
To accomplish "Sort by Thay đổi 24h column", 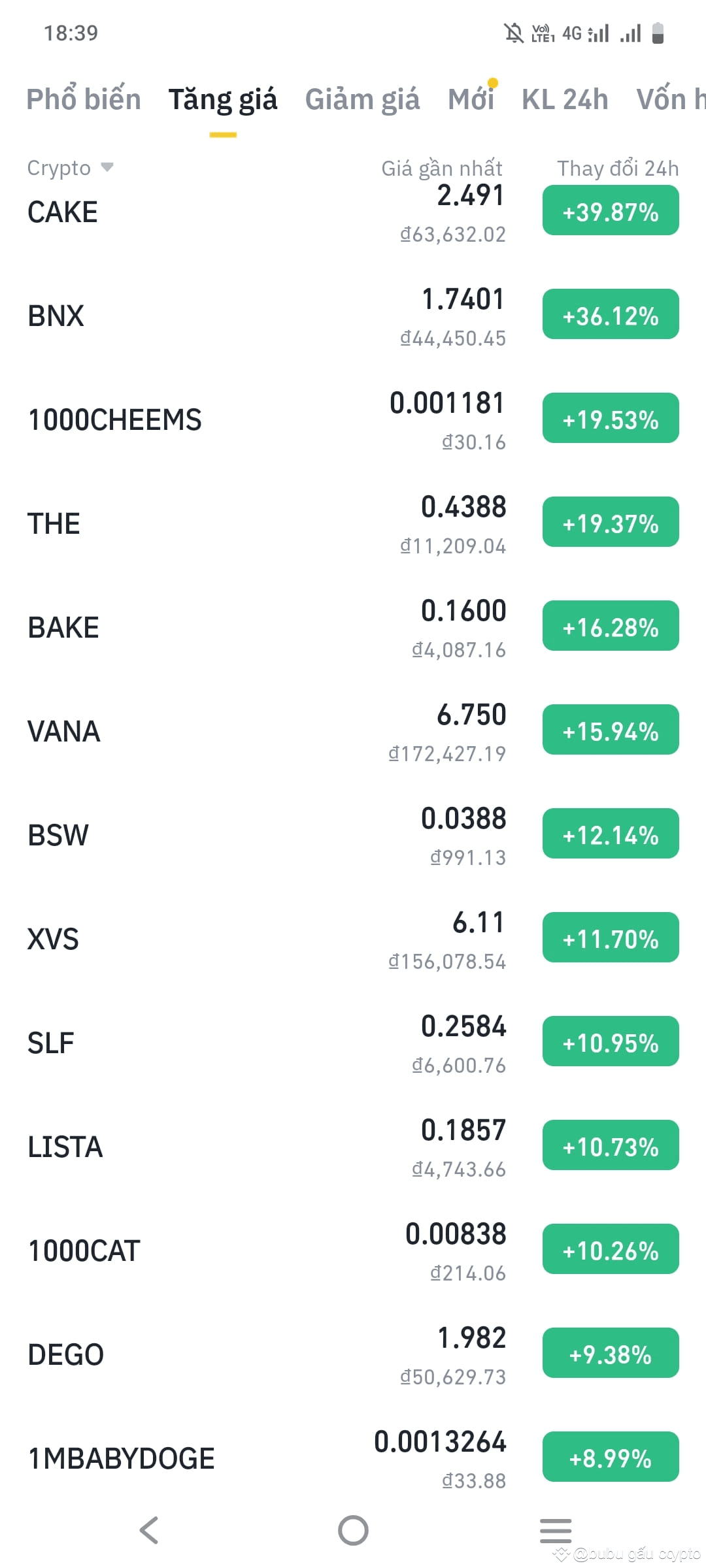I will (x=617, y=169).
